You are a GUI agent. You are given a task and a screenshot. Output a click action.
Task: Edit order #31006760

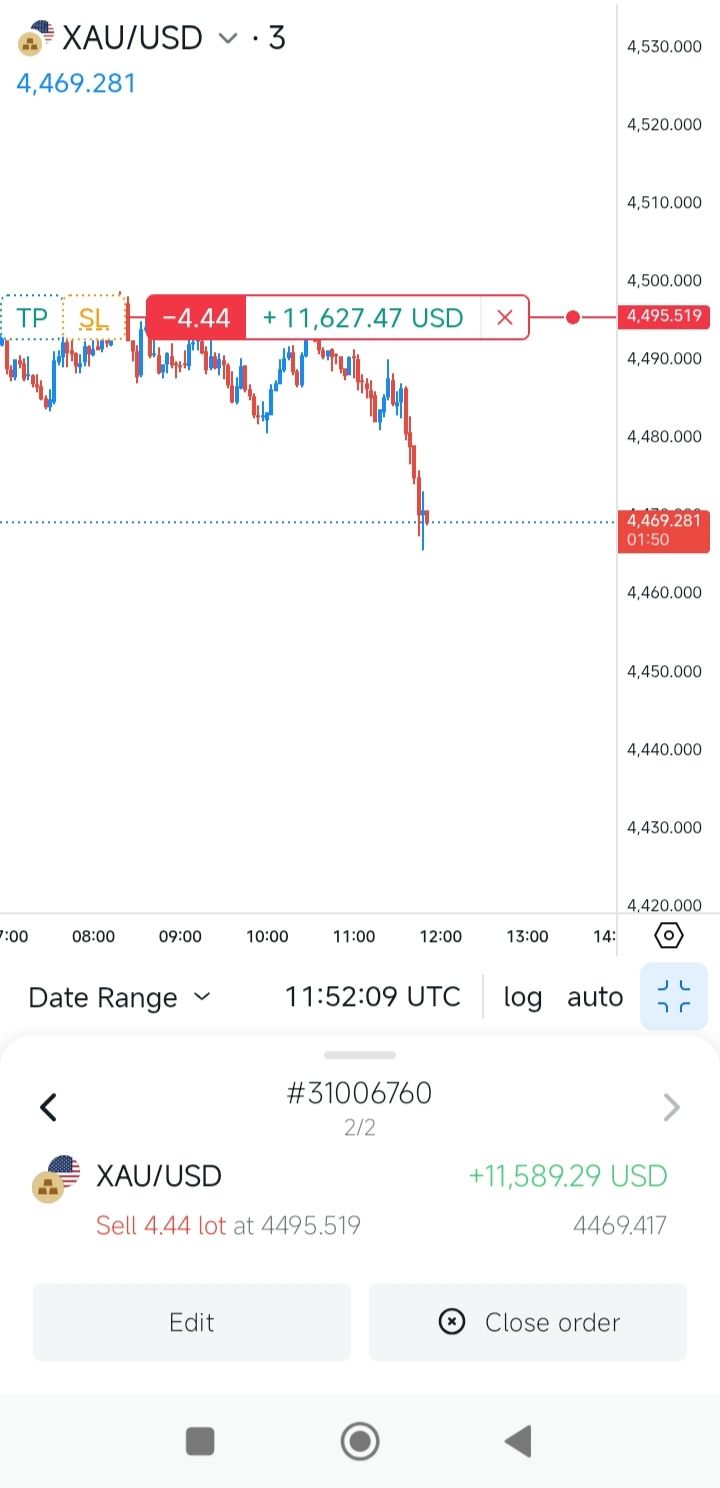(192, 1322)
